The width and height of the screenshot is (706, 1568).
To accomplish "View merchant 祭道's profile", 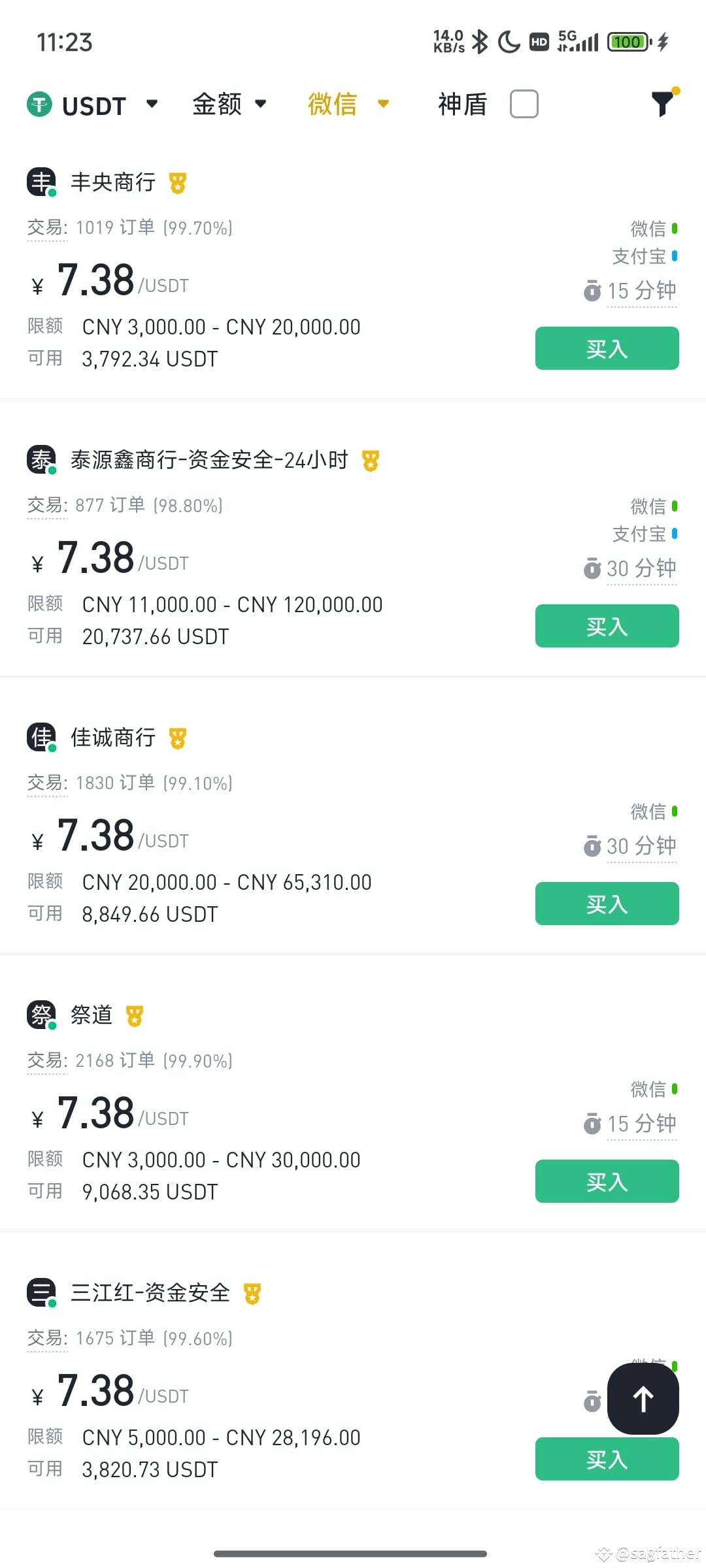I will (92, 1015).
